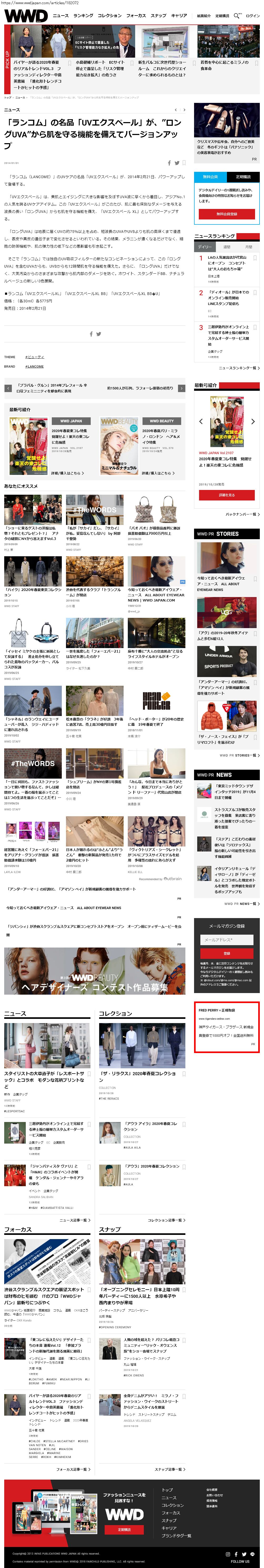Viewport: 264px width, 1568px height.
Task: Switch the membership box to 定期購読 tab
Action: click(243, 177)
